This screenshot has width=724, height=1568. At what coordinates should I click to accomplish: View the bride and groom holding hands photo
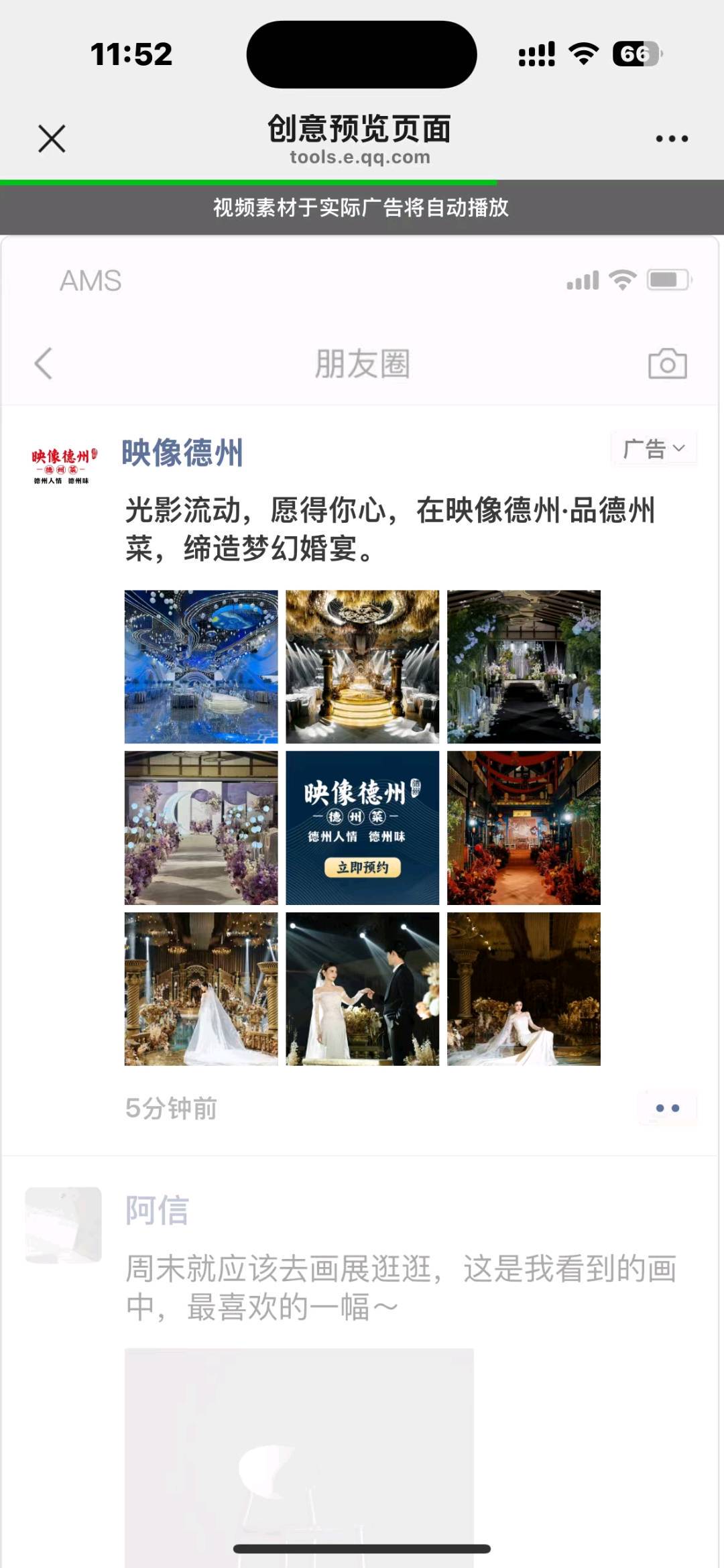[362, 989]
